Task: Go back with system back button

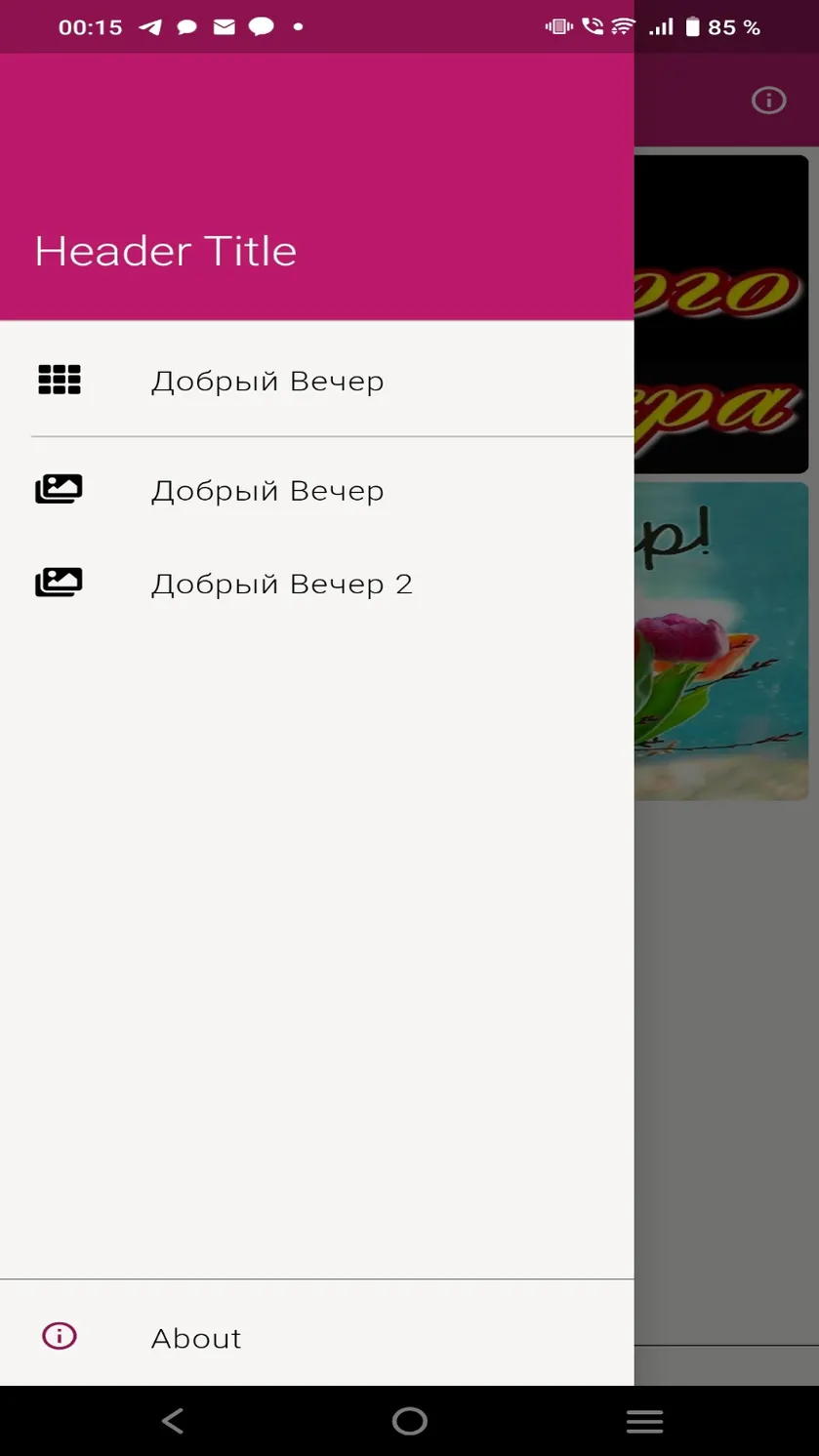Action: [173, 1421]
